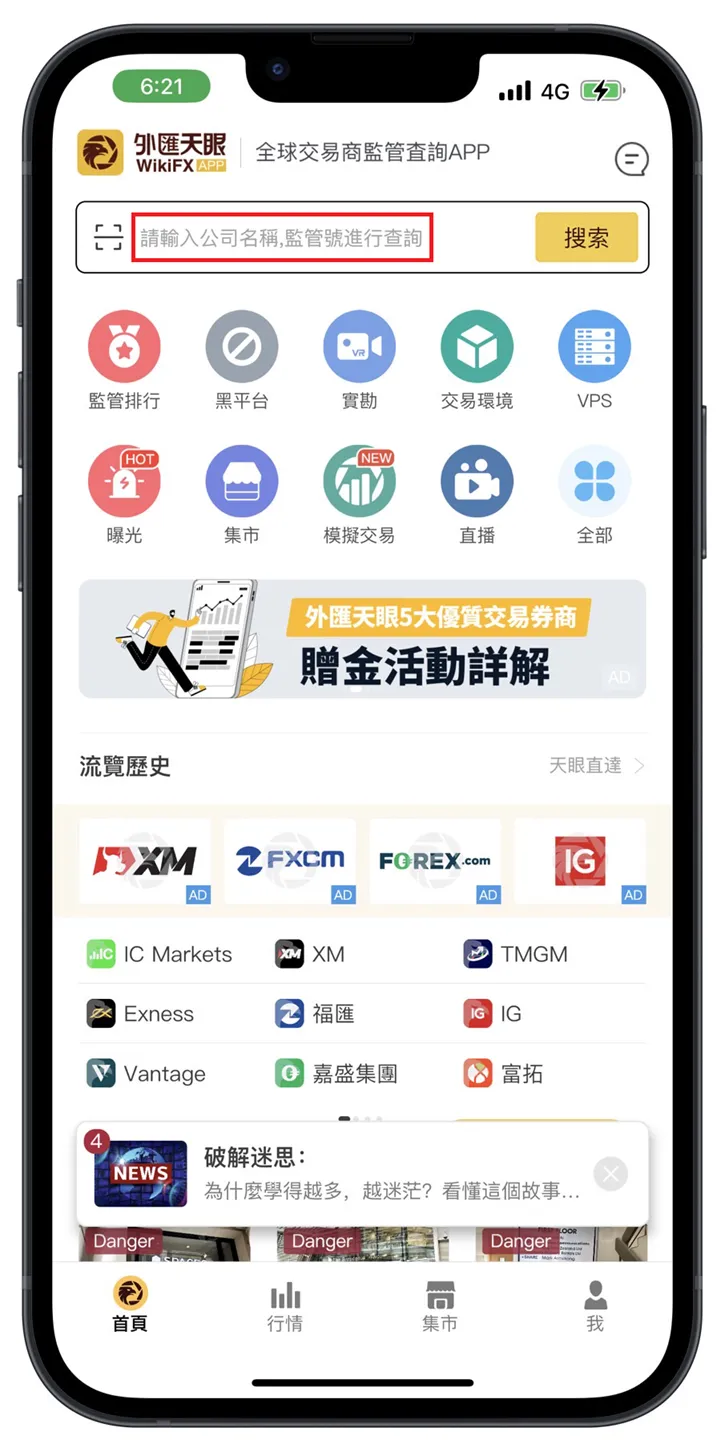The height and width of the screenshot is (1452, 725).
Task: Tap the yellow 搜索 button
Action: coord(586,237)
